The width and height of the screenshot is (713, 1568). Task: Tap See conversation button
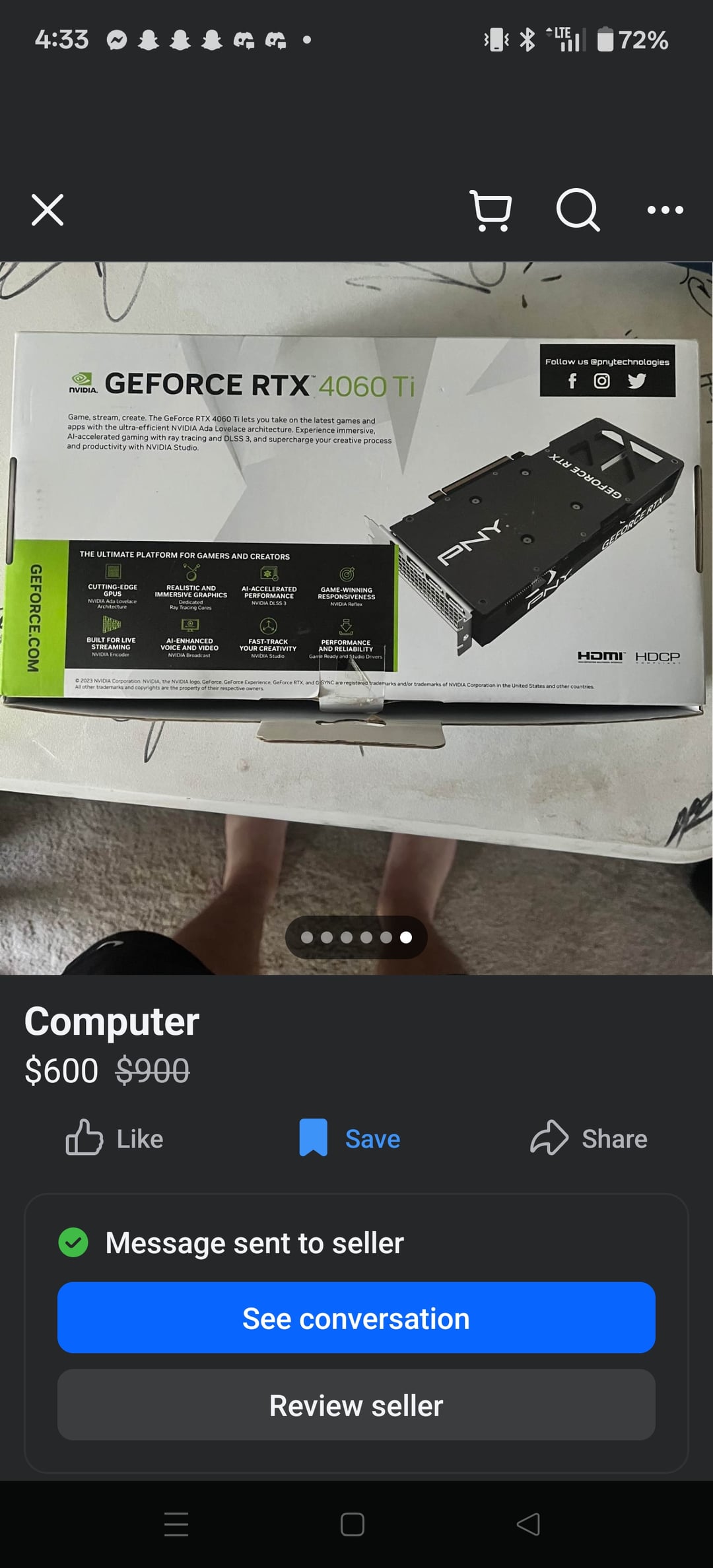click(356, 1318)
